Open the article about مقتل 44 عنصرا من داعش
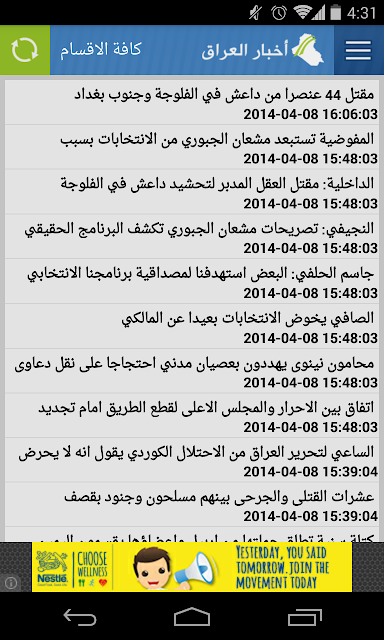Image resolution: width=384 pixels, height=640 pixels. click(192, 102)
